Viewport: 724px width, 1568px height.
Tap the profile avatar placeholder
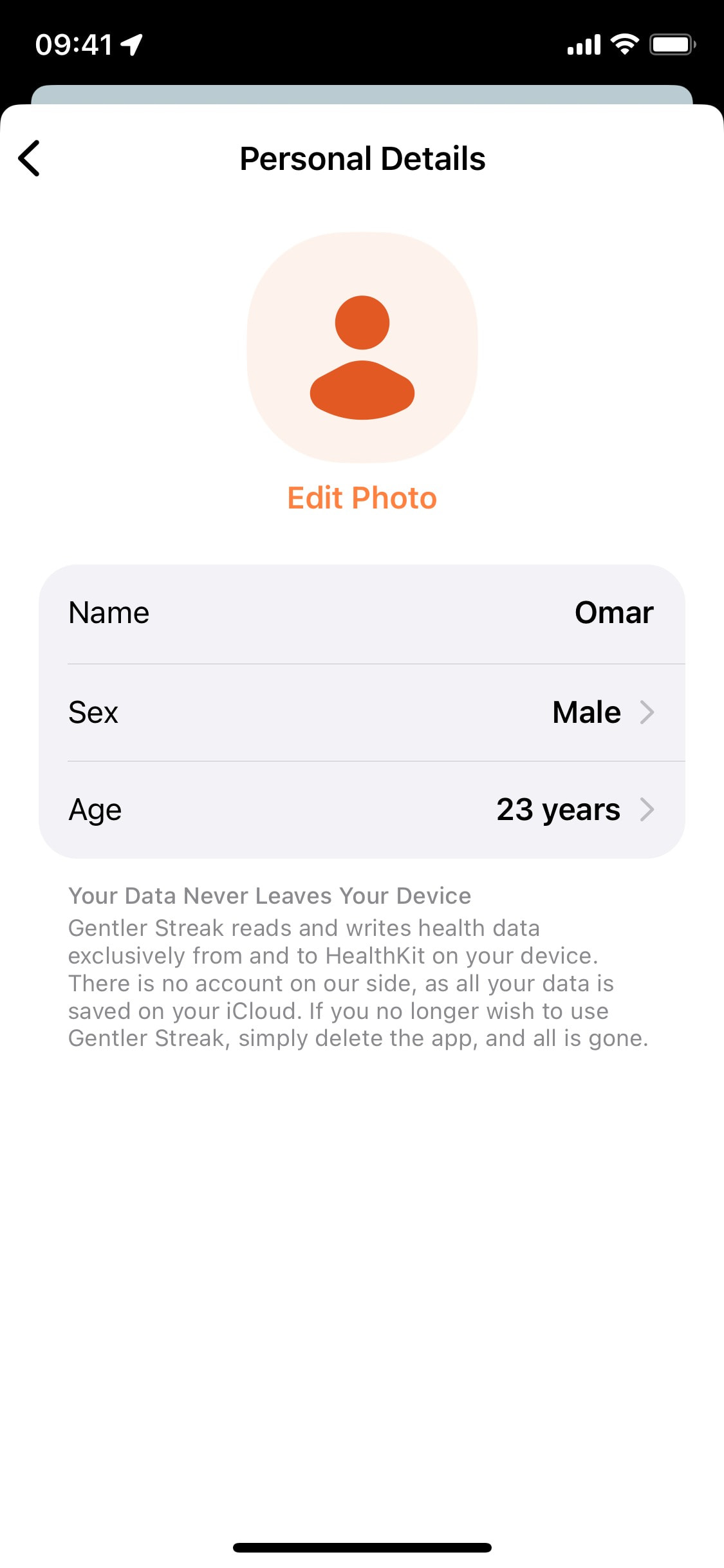pos(362,348)
